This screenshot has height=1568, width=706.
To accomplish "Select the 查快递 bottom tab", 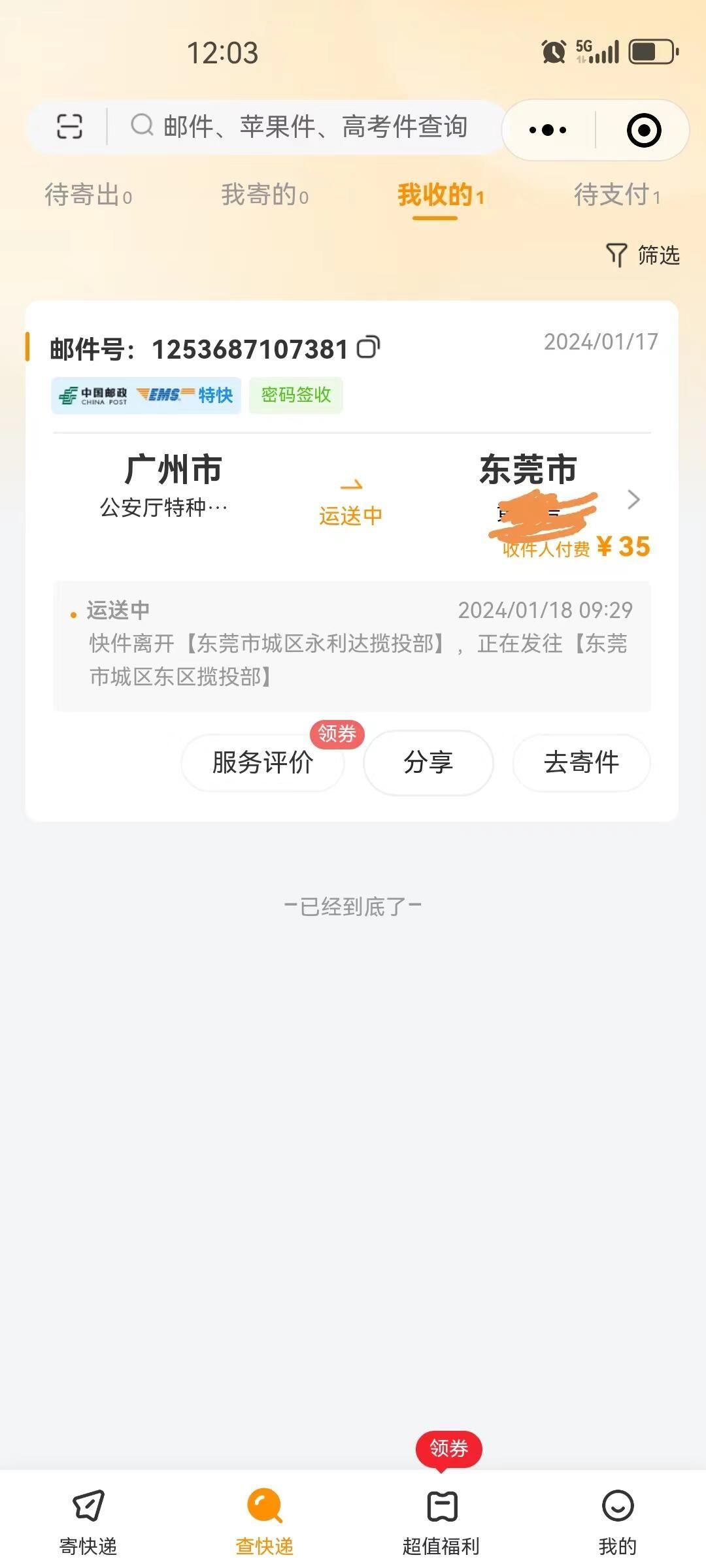I will [265, 1521].
